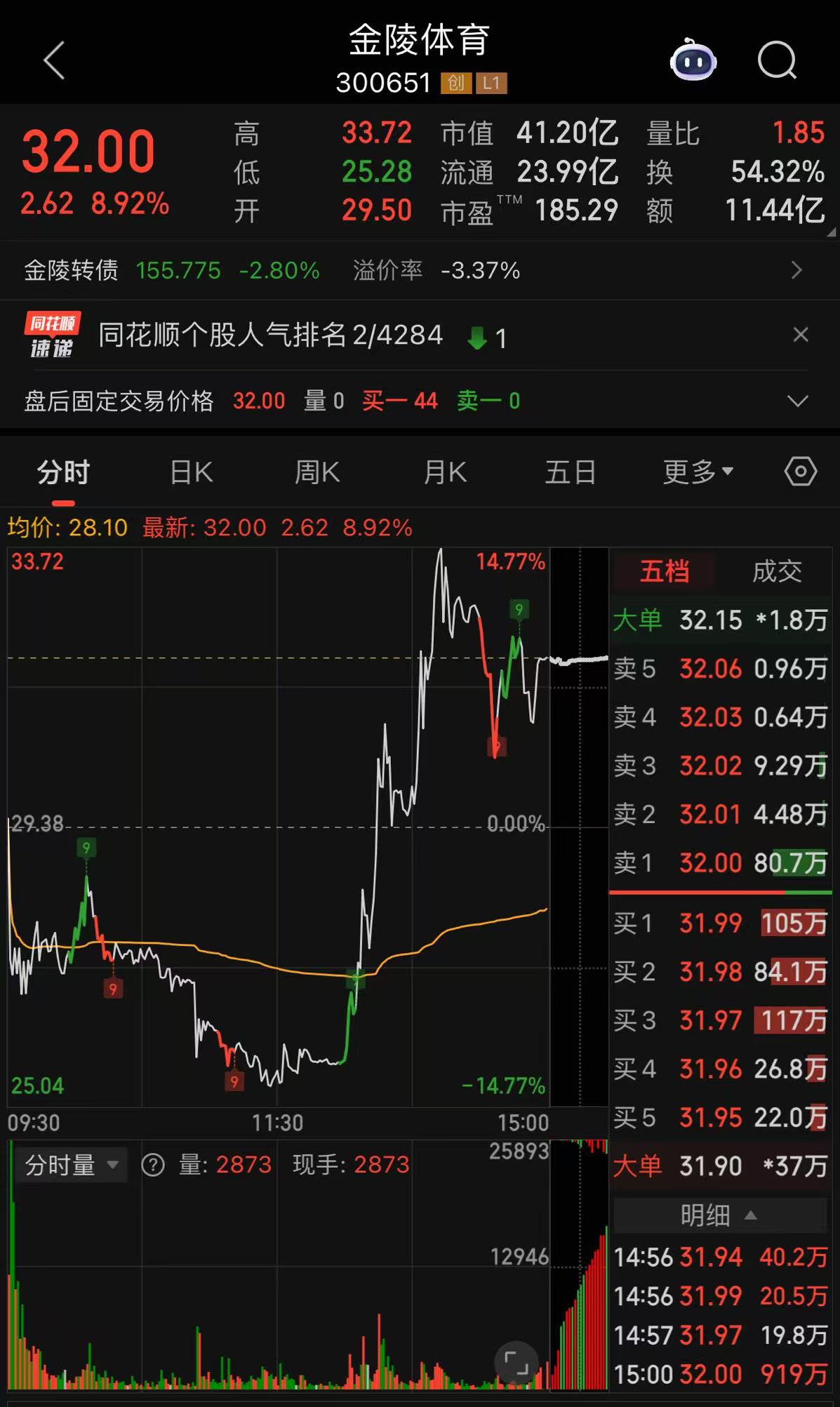Screen dimensions: 840x1407
Task: Expand 盘后固定交易价格 details with the chevron
Action: pos(796,401)
